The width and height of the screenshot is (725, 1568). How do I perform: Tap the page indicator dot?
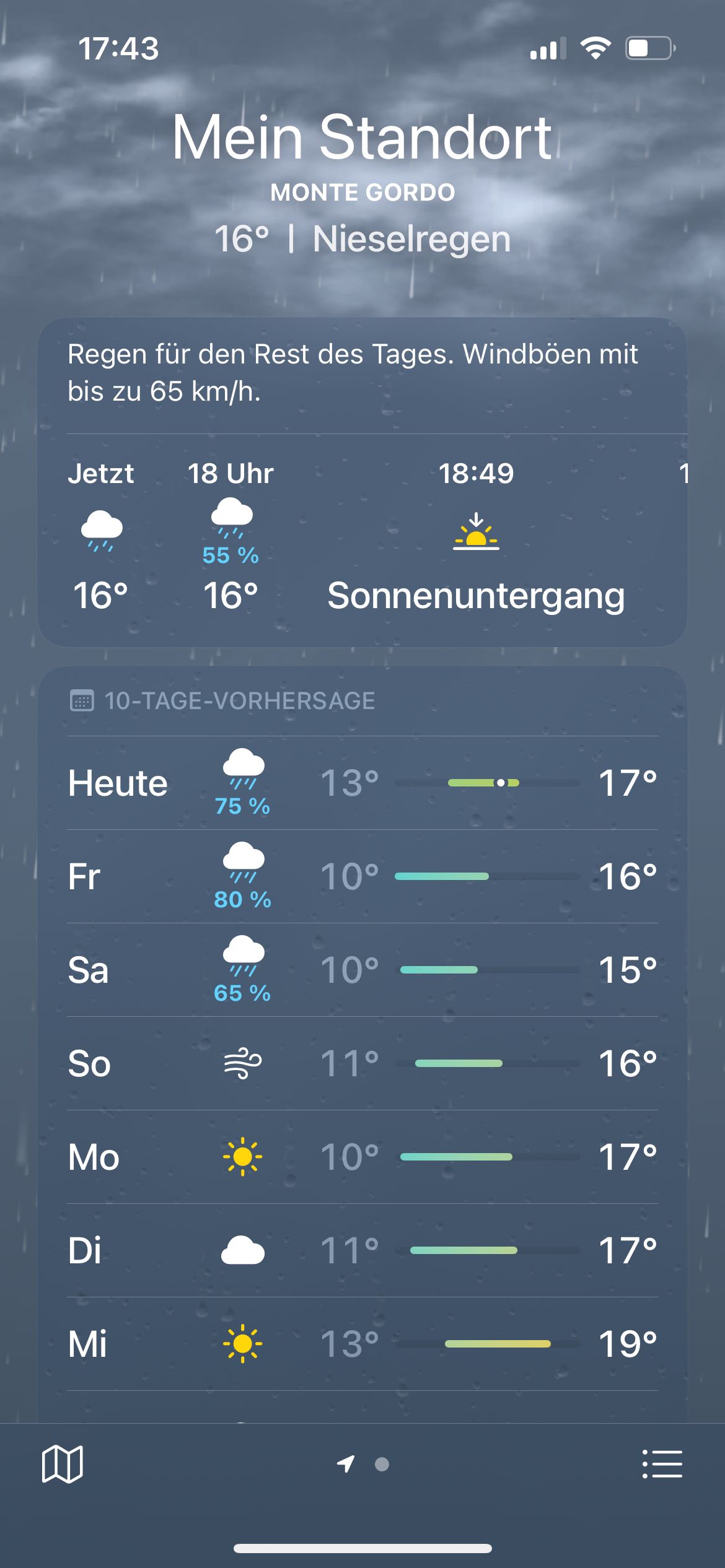(x=382, y=1464)
